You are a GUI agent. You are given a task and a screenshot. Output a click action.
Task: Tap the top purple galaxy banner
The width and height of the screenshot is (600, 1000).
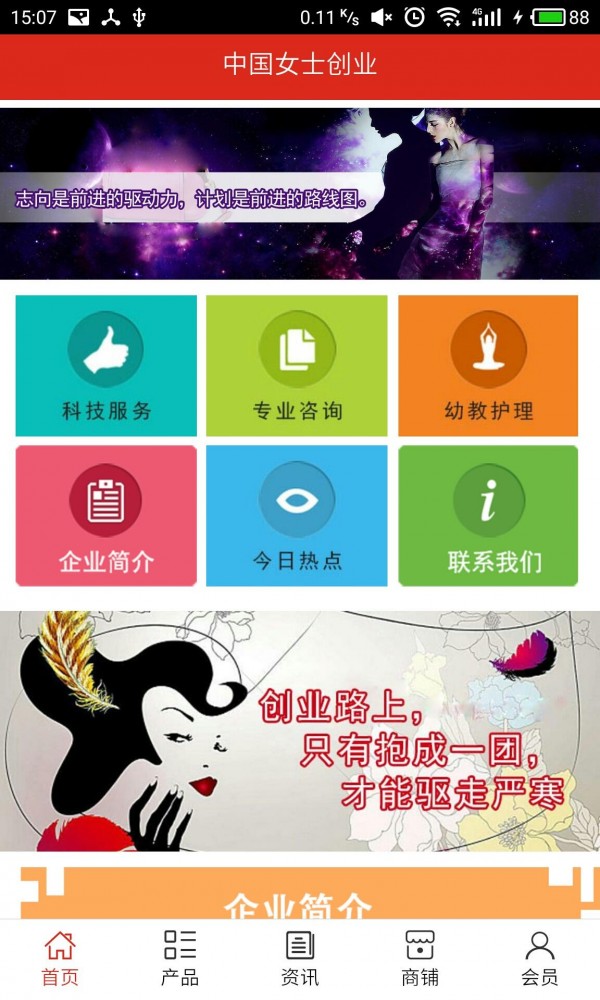300,193
